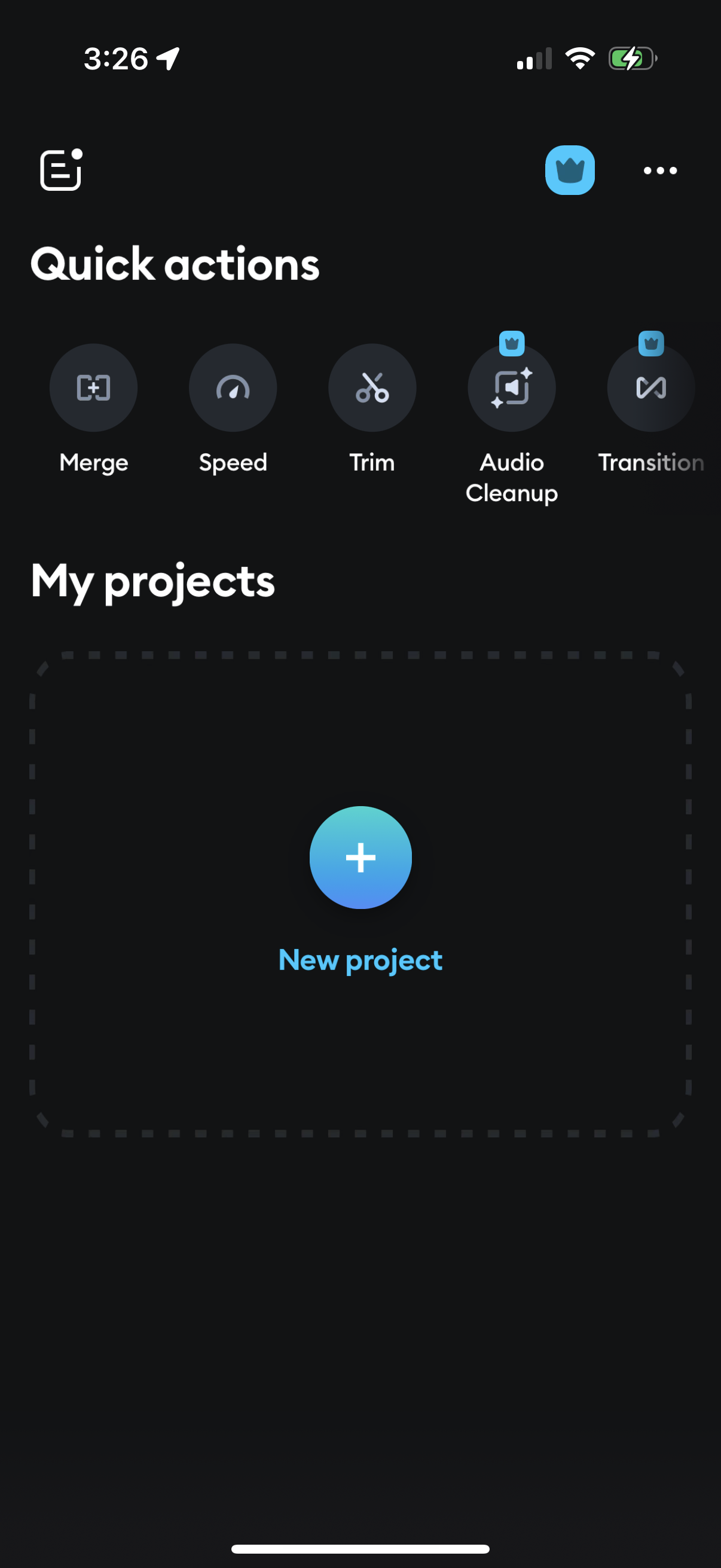
Task: Open the Speed adjustment tool
Action: (x=233, y=388)
